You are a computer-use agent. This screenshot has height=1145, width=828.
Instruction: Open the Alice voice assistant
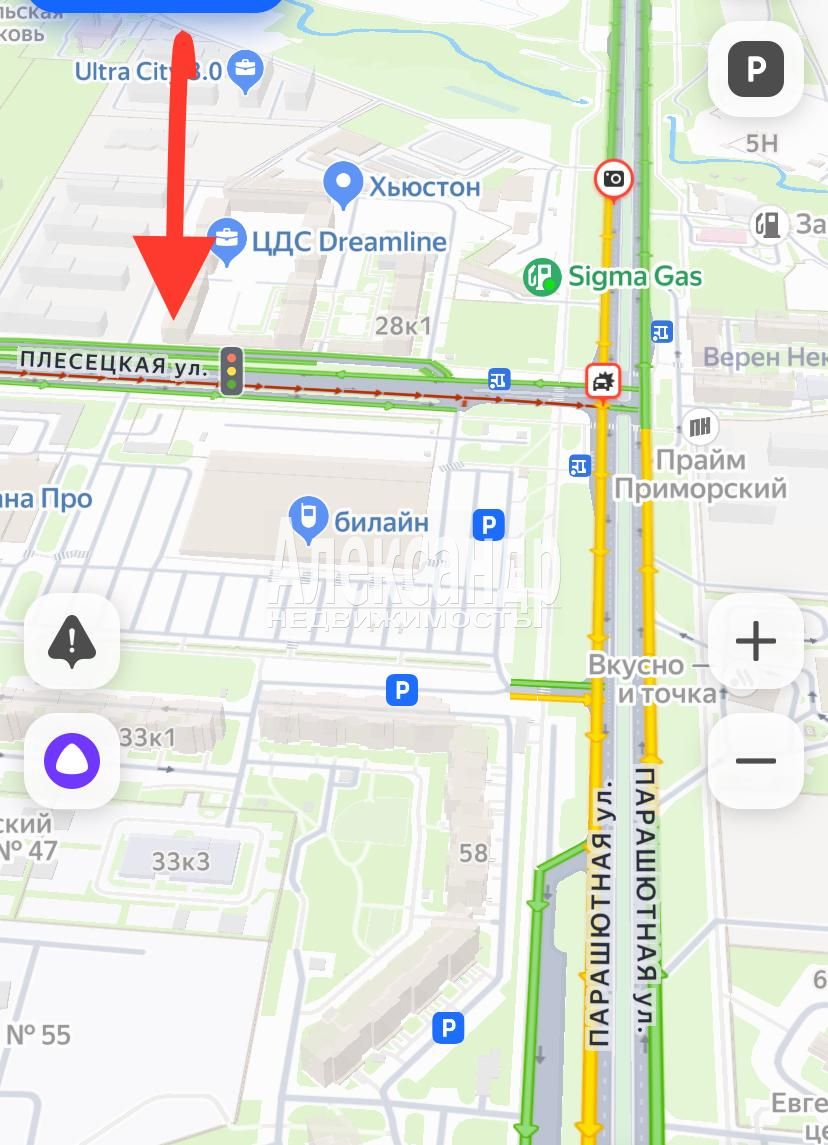click(71, 761)
